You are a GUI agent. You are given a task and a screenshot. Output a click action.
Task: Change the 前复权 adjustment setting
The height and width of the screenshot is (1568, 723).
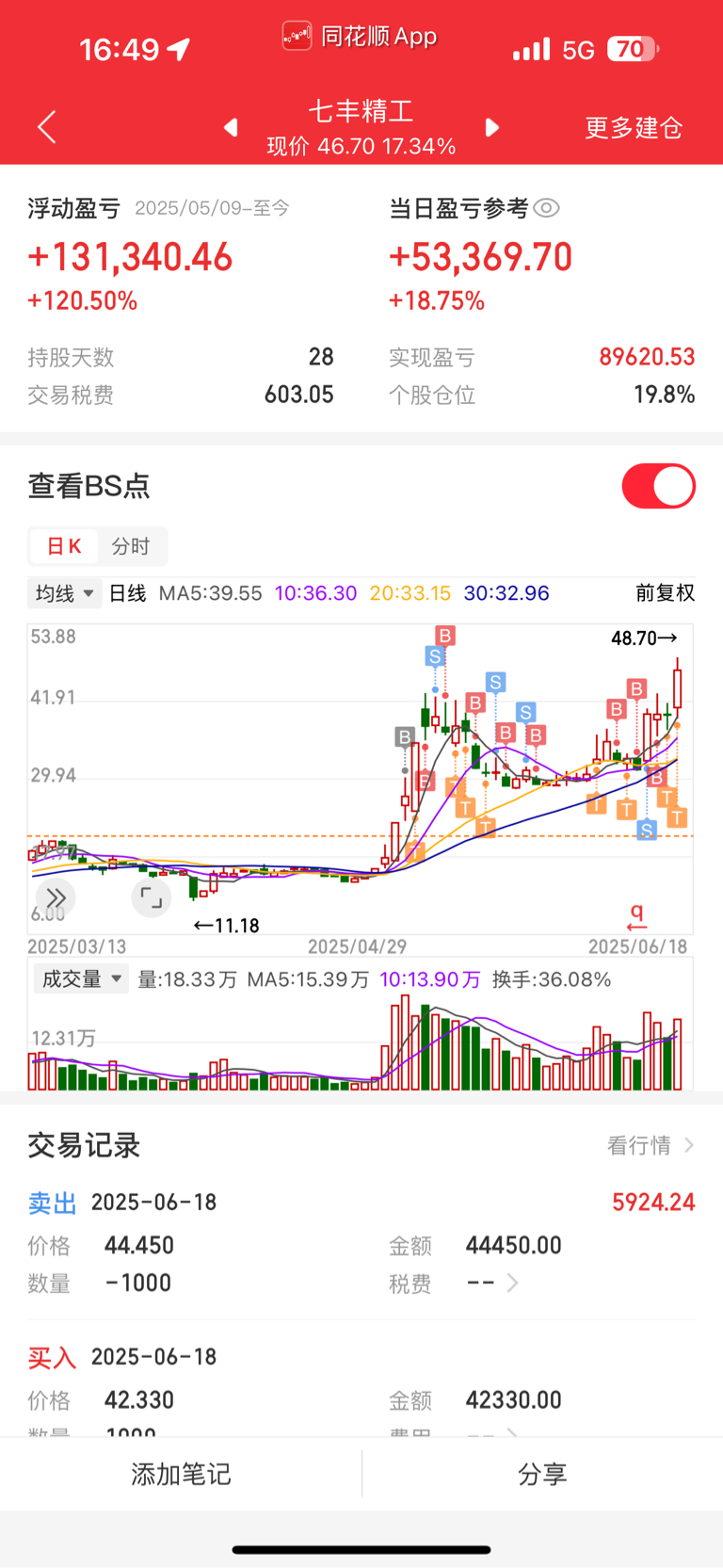[x=665, y=593]
